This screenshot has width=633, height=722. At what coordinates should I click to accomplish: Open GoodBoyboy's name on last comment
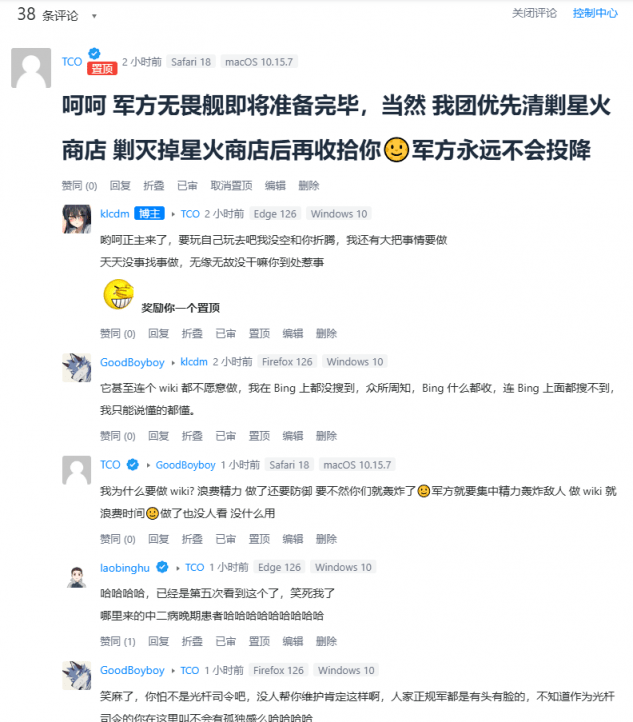132,670
